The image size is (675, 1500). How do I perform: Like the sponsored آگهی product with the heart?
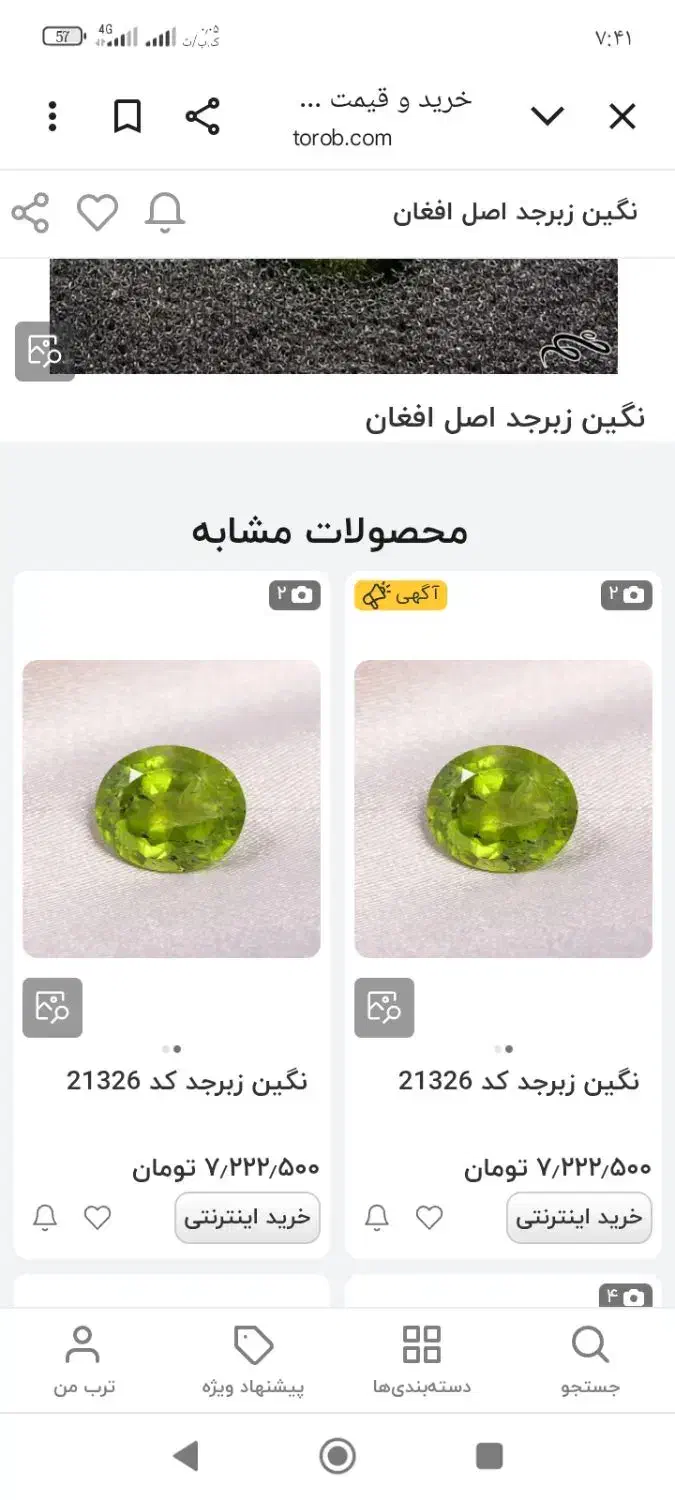429,1217
